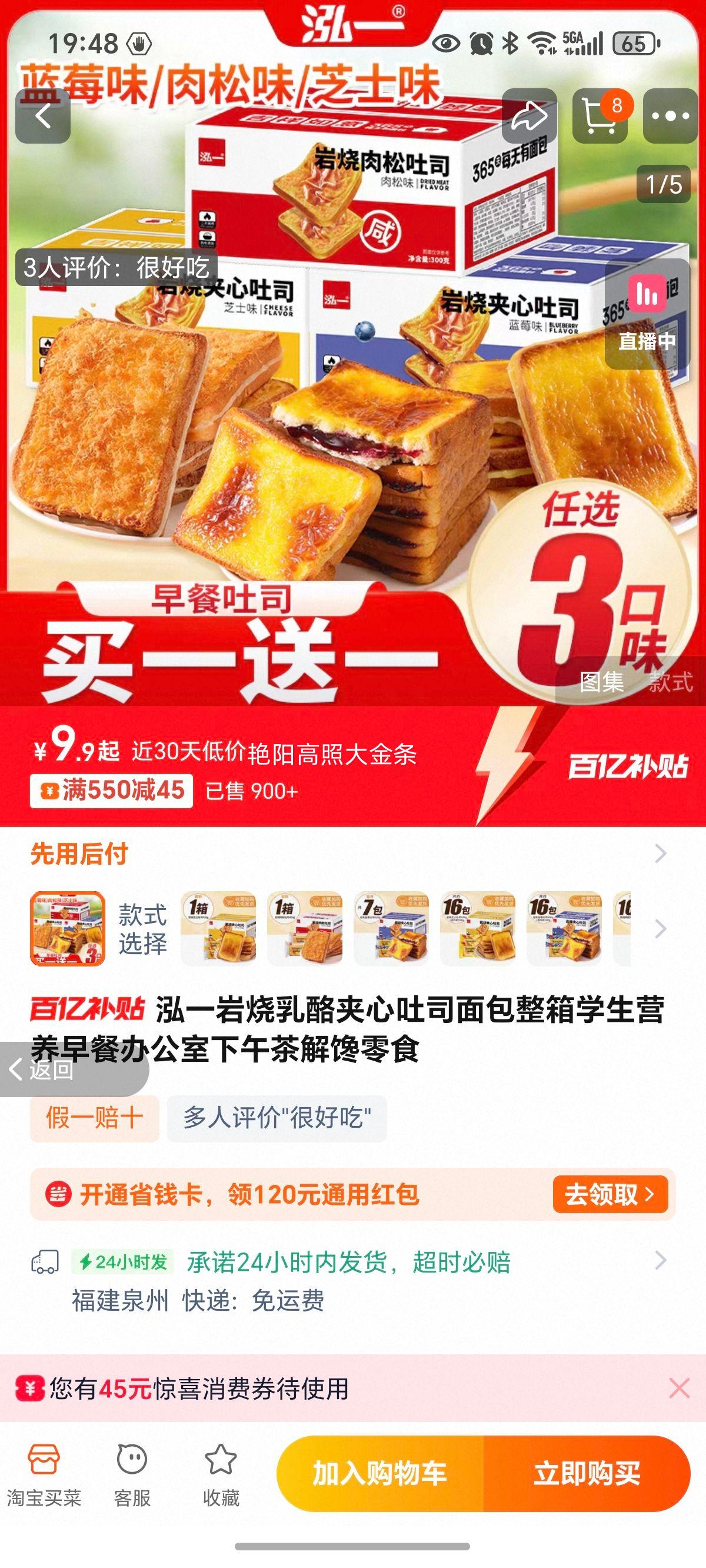
Task: Open the shopping cart with 8 items
Action: pyautogui.click(x=600, y=117)
